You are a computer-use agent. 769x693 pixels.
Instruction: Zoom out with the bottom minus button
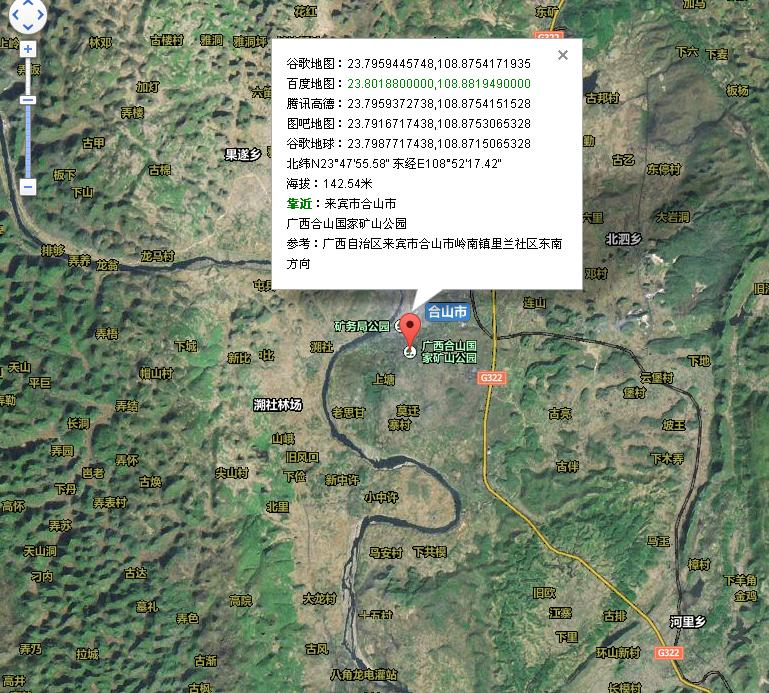click(28, 186)
